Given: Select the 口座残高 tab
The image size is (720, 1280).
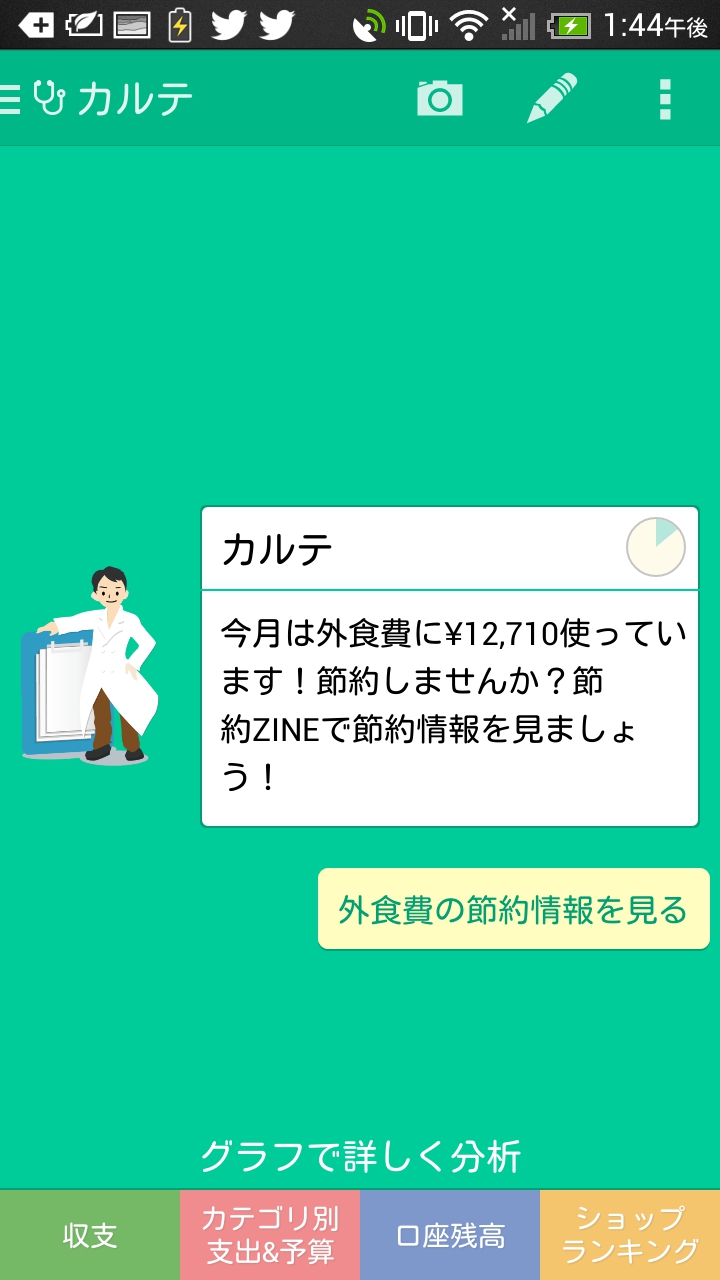Looking at the screenshot, I should coord(450,1235).
